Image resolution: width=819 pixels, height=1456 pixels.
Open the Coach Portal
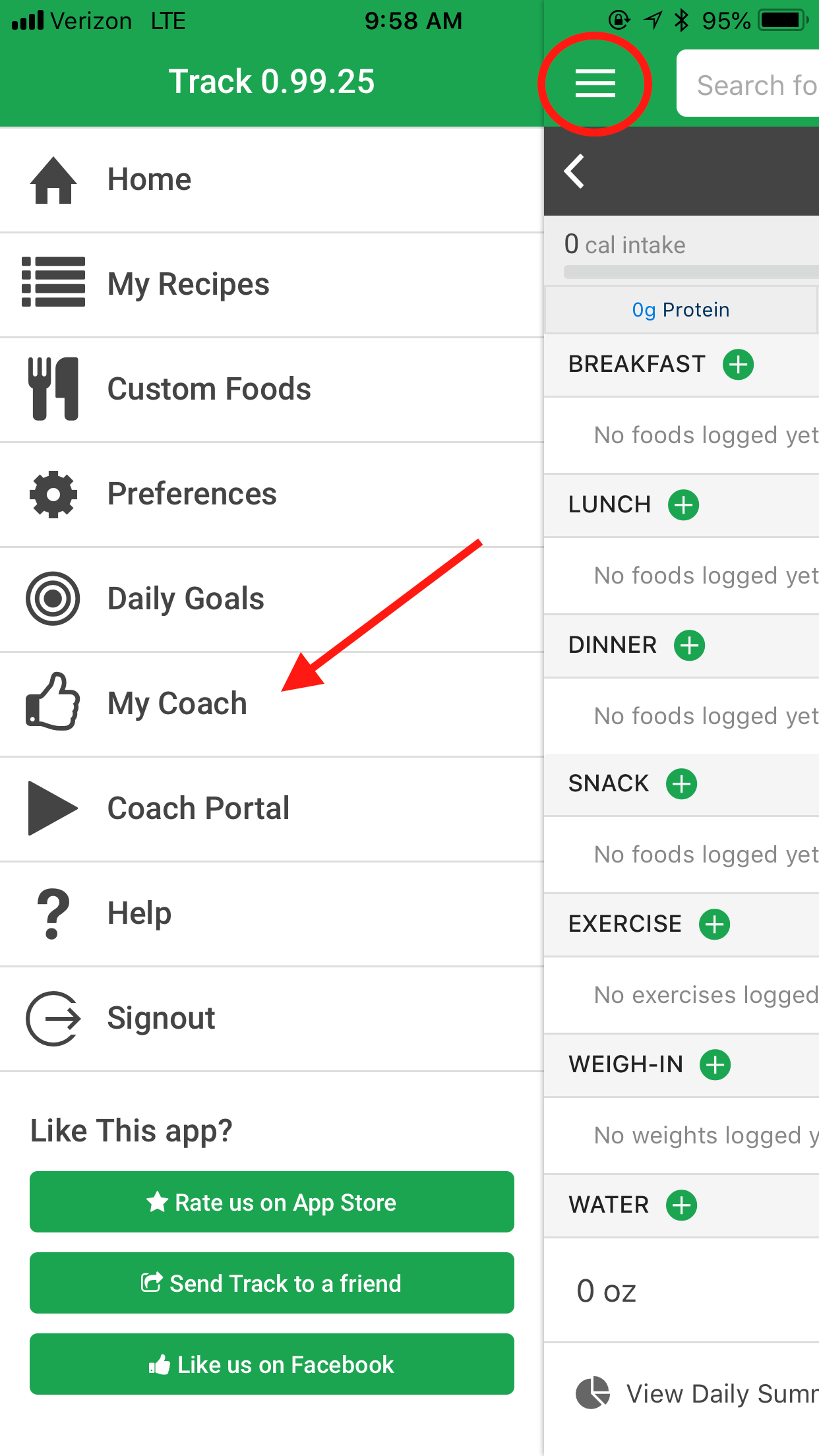(272, 808)
